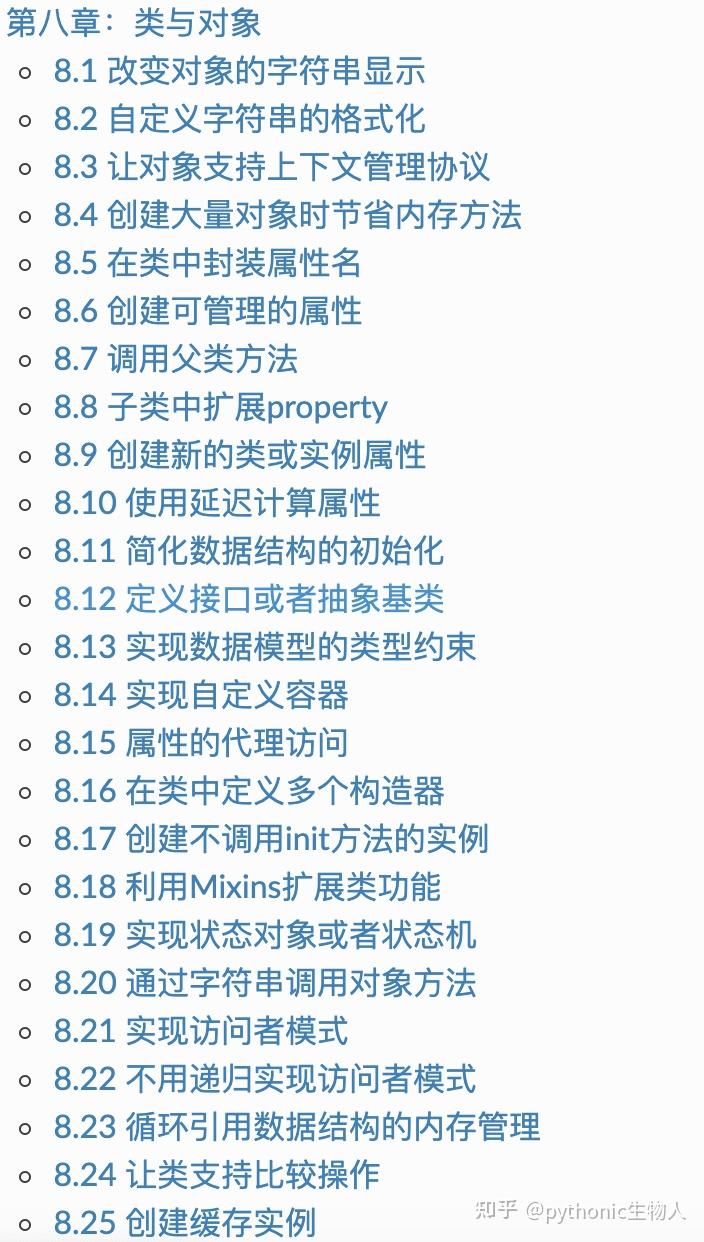
Task: Open 8.5 在类中封装属性名
Action: point(208,262)
